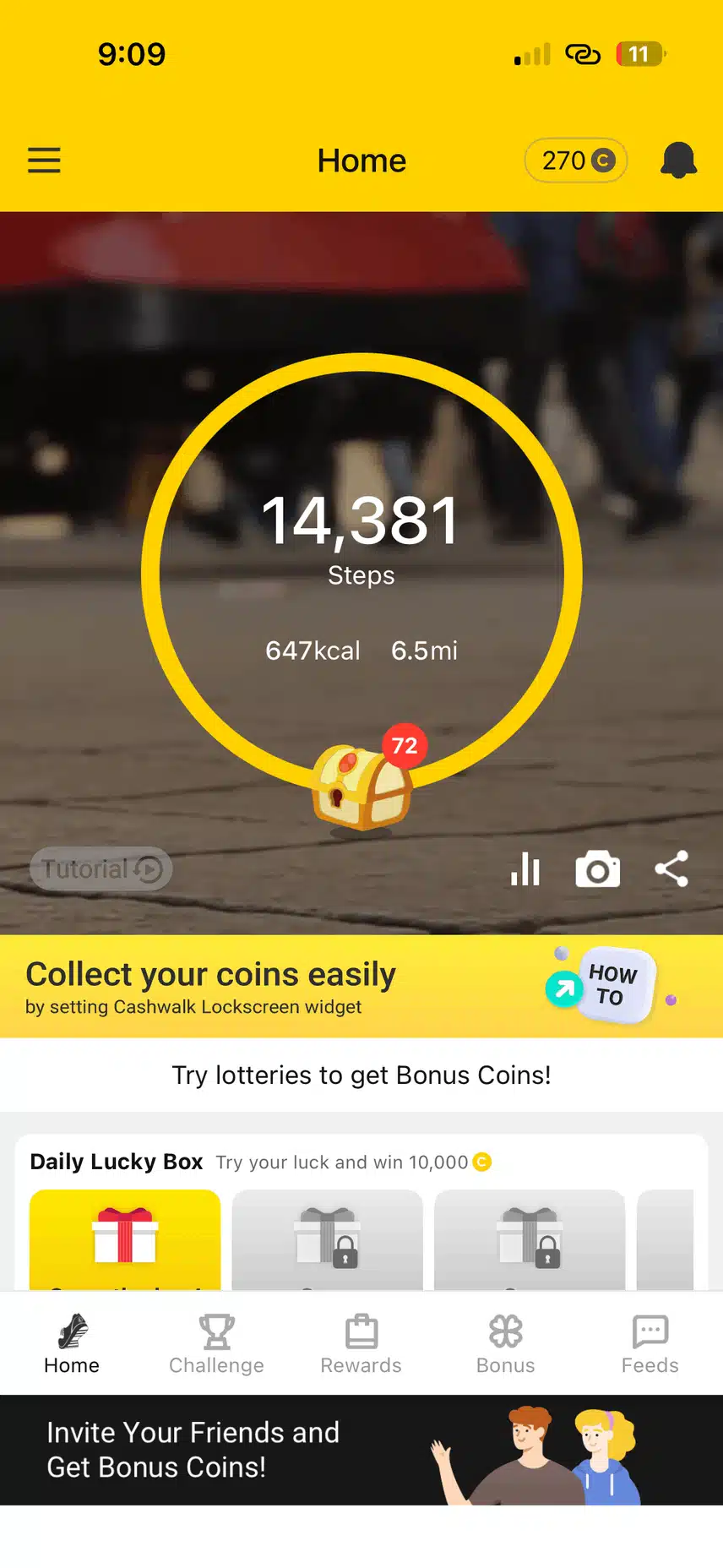This screenshot has height=1568, width=723.
Task: Collect coins from the treasure chest
Action: pyautogui.click(x=362, y=787)
